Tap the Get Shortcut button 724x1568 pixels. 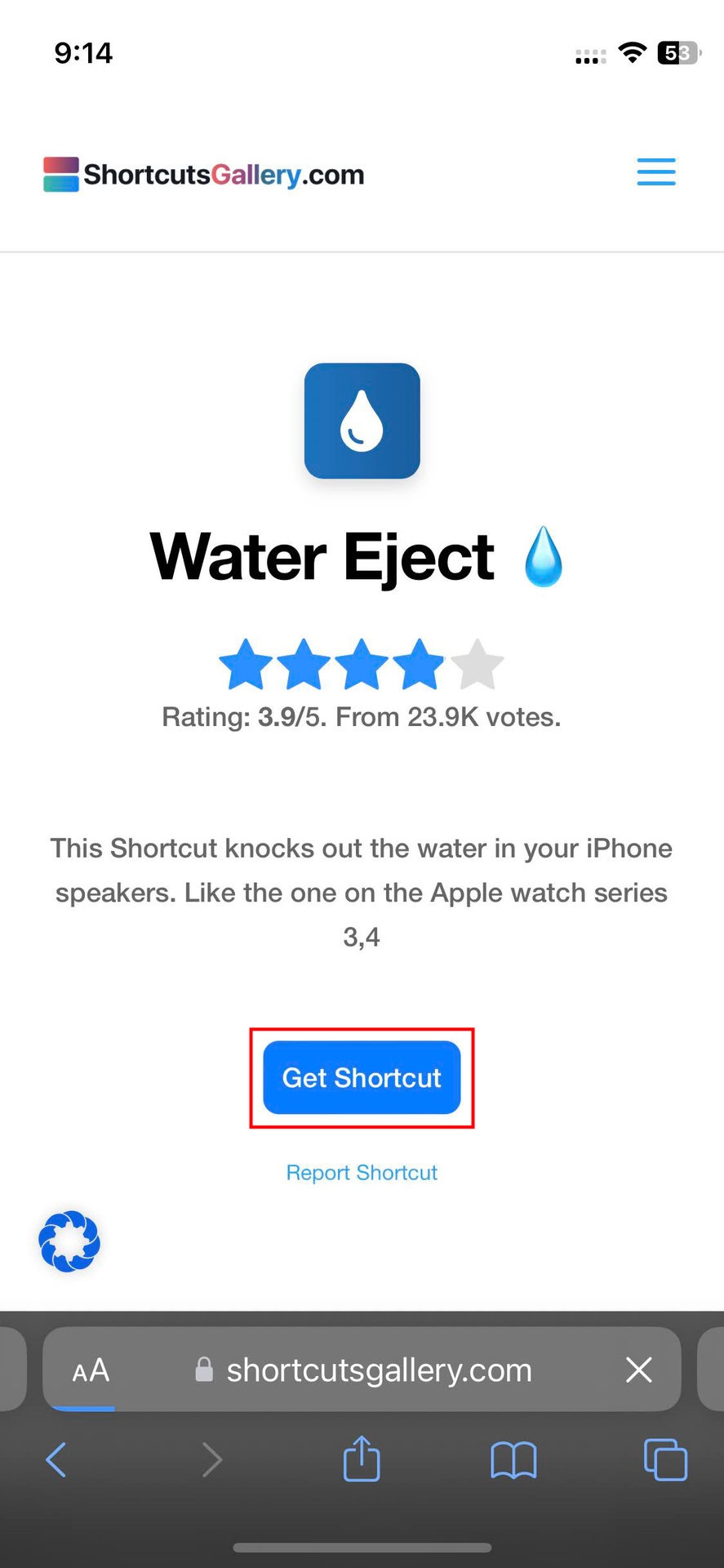[x=362, y=1077]
